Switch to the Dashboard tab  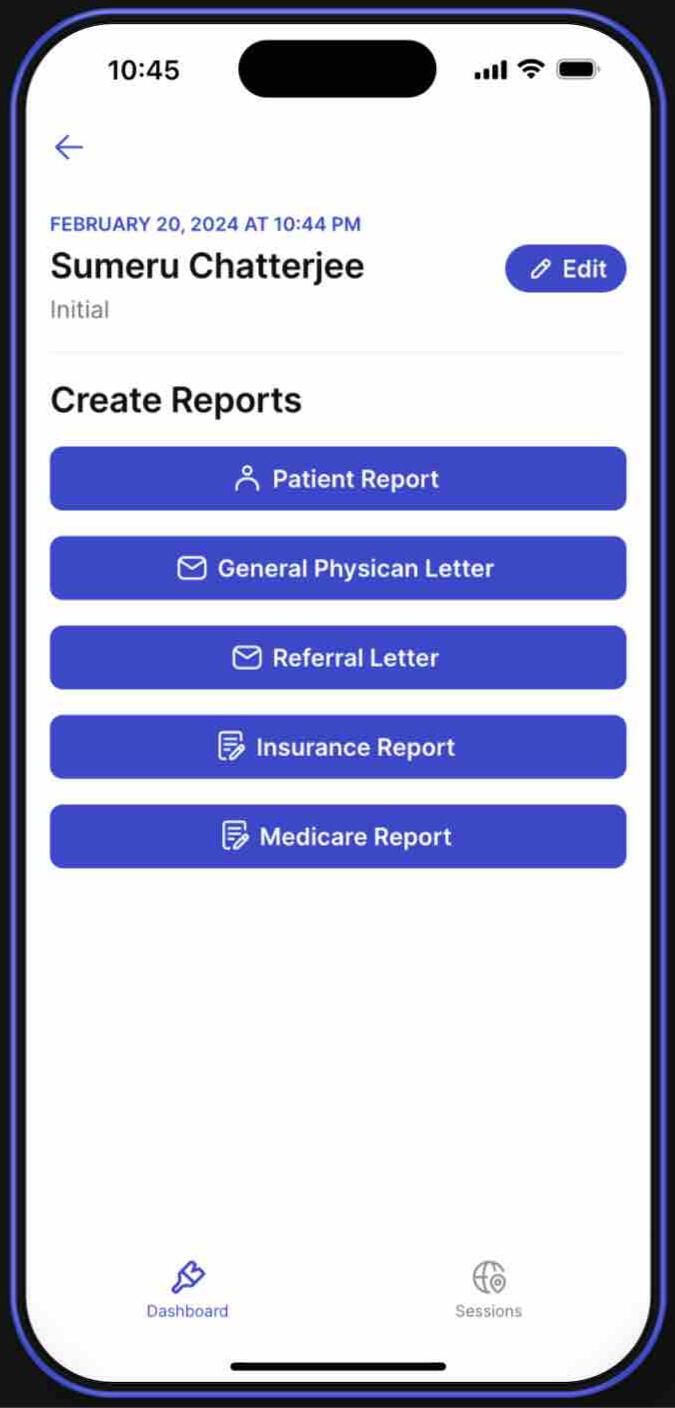(187, 1290)
